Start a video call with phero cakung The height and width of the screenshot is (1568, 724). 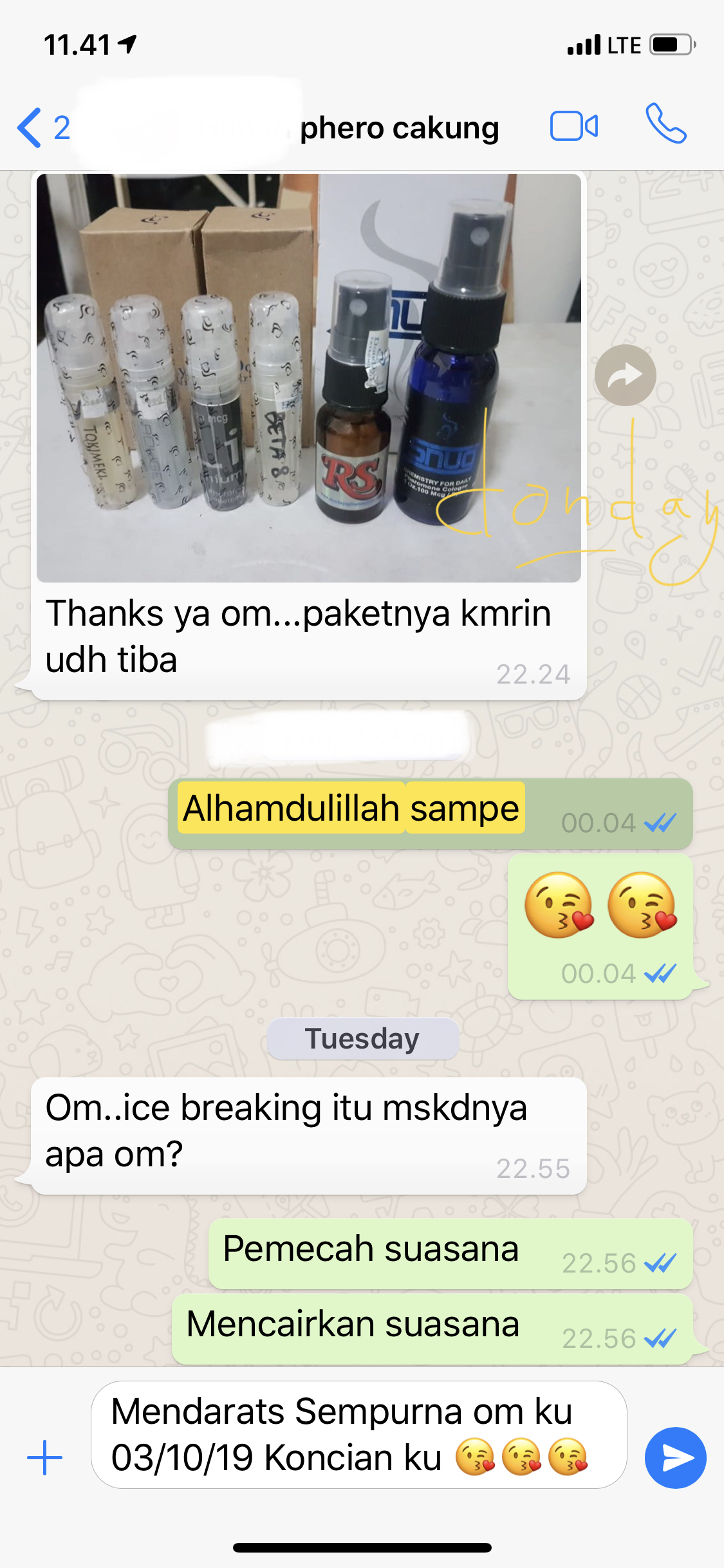574,126
